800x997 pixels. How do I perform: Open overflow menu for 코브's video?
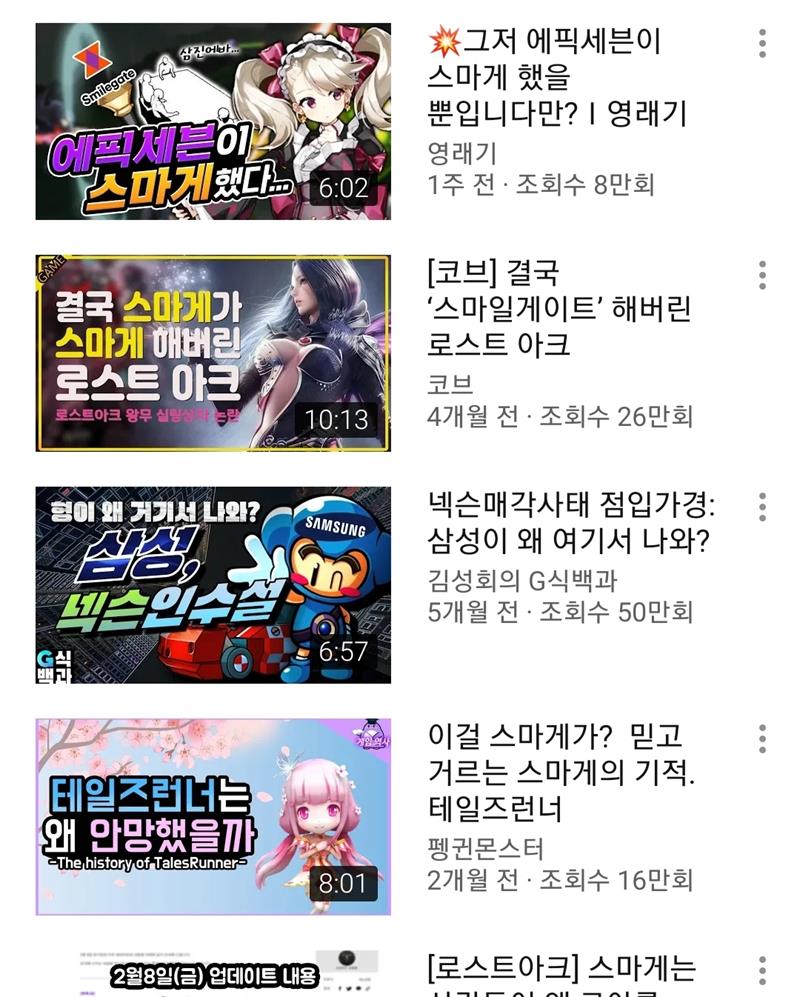coord(762,275)
